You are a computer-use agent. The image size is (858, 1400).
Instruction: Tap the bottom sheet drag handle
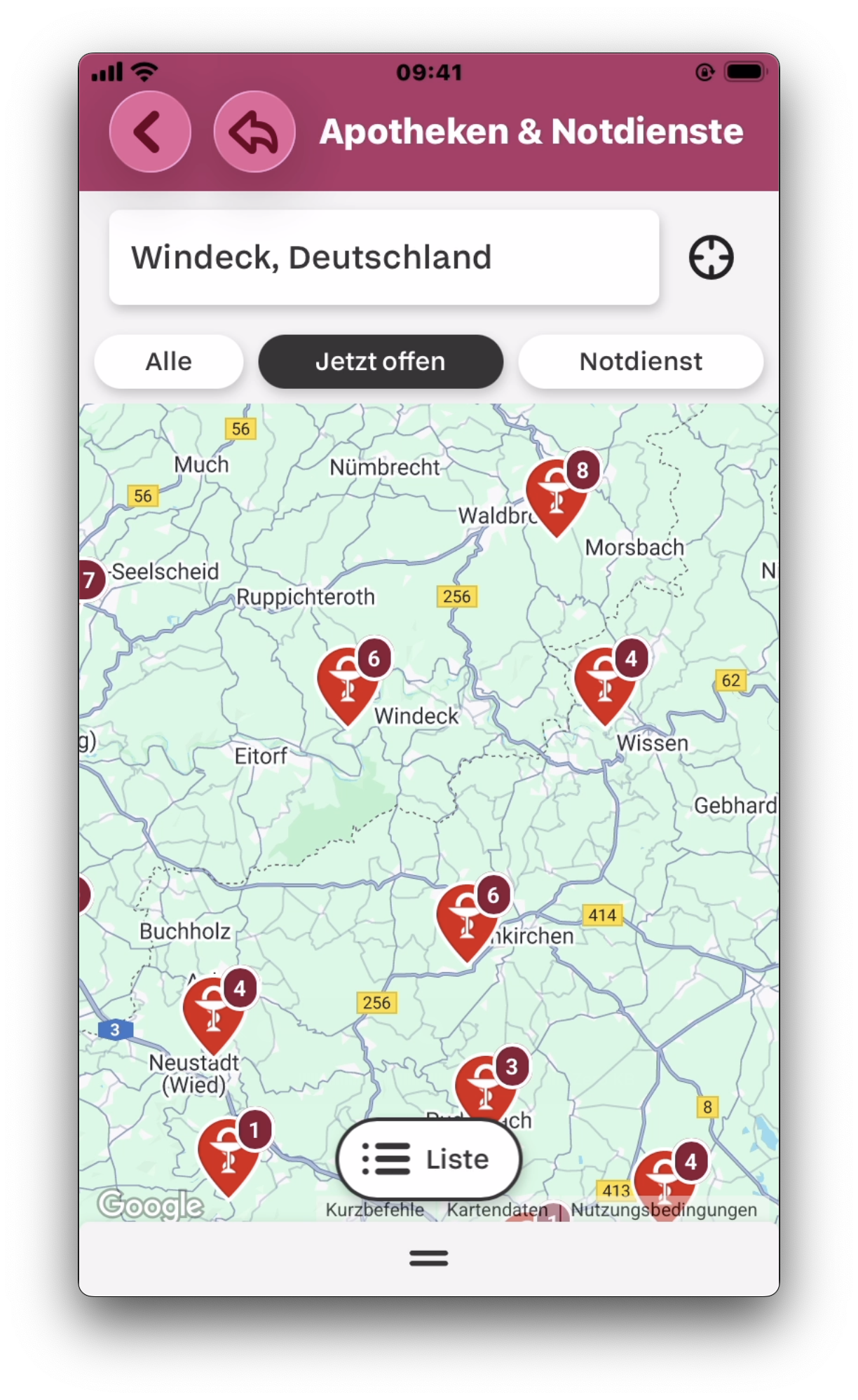click(429, 1258)
